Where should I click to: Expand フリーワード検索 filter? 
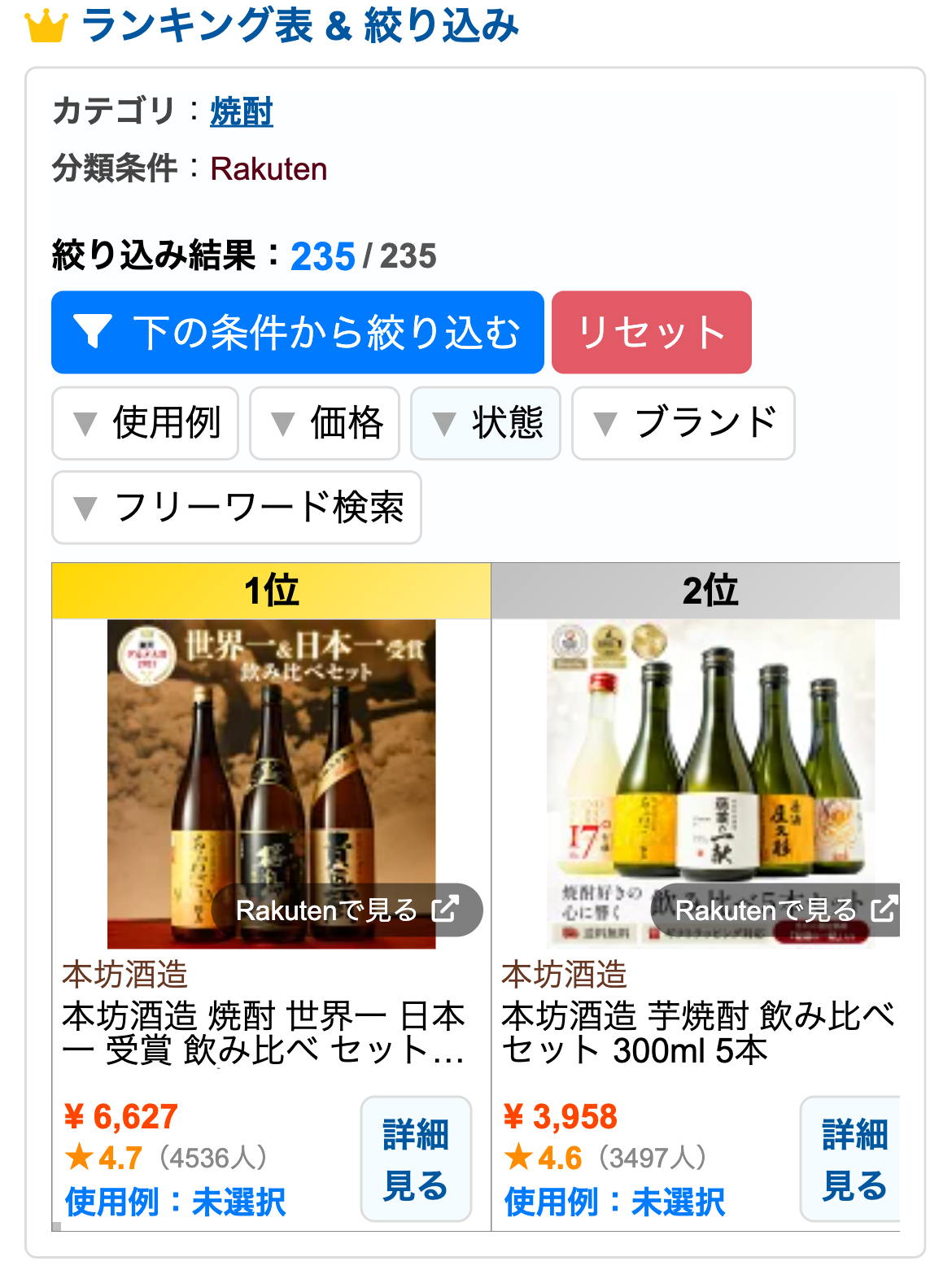point(236,508)
